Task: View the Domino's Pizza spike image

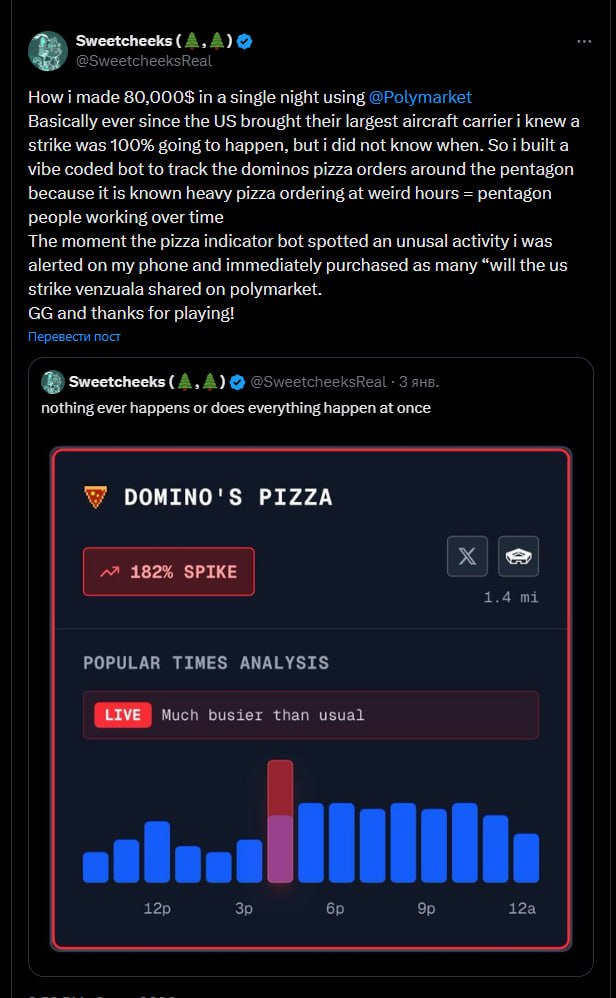Action: (311, 698)
